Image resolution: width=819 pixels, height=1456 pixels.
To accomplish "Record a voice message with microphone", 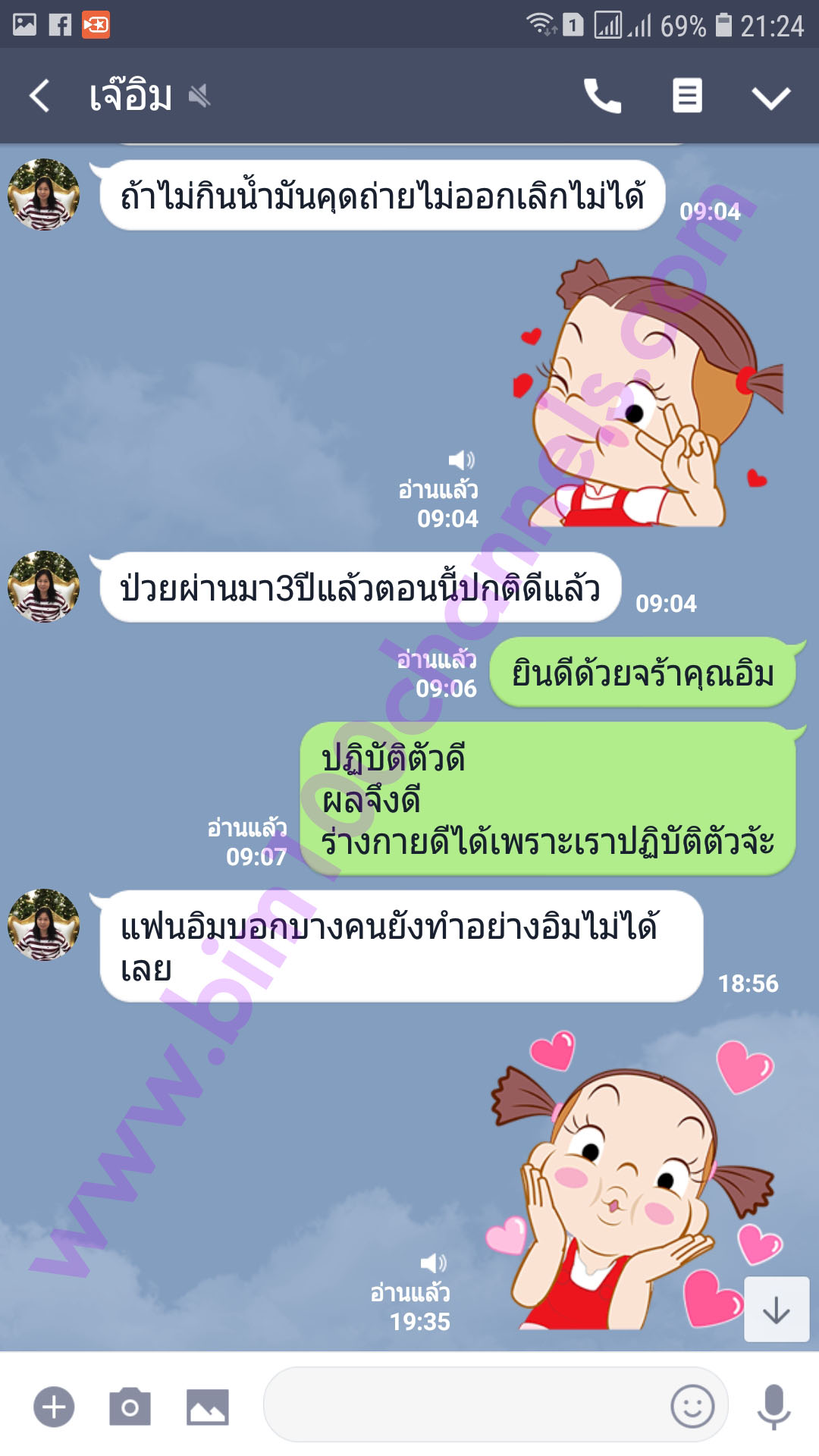I will point(773,1407).
